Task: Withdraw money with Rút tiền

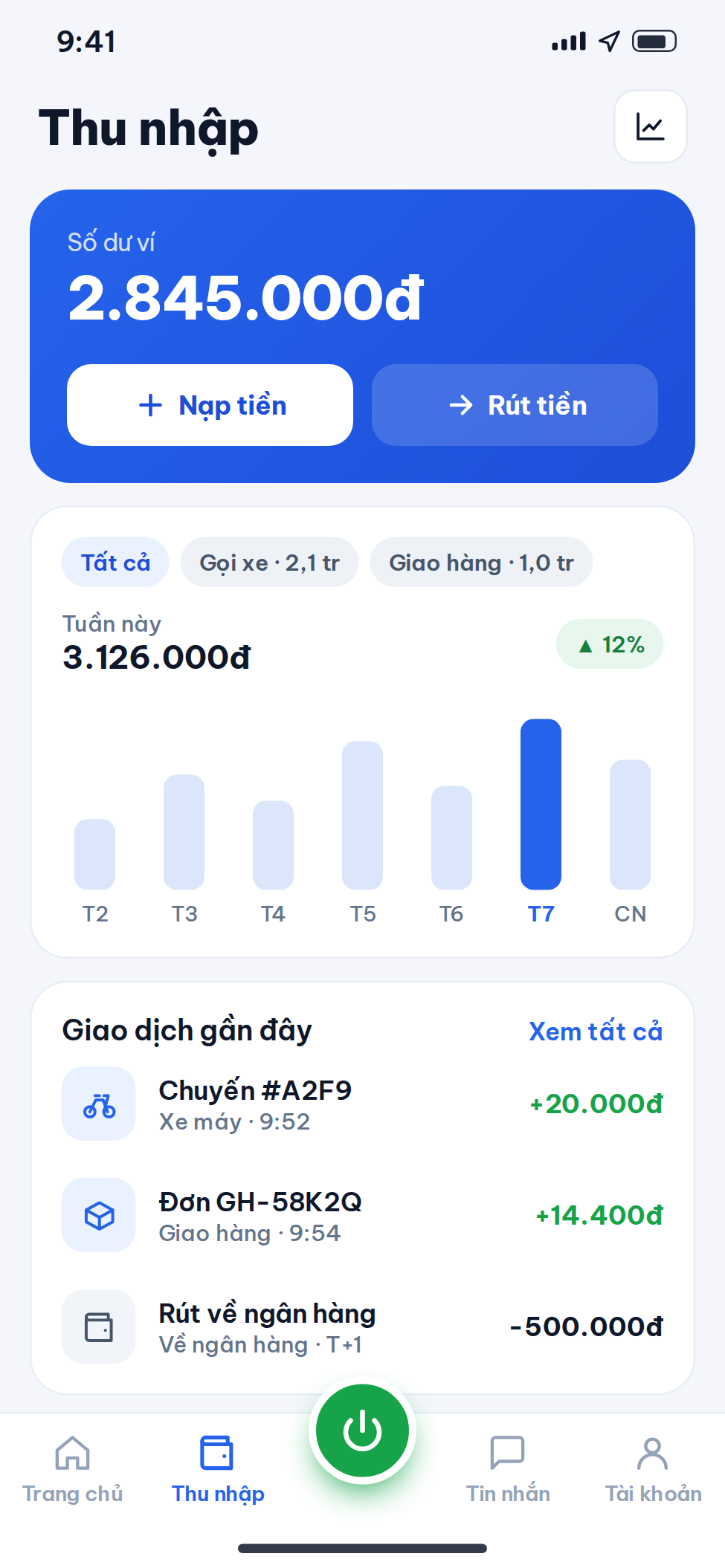Action: 515,405
